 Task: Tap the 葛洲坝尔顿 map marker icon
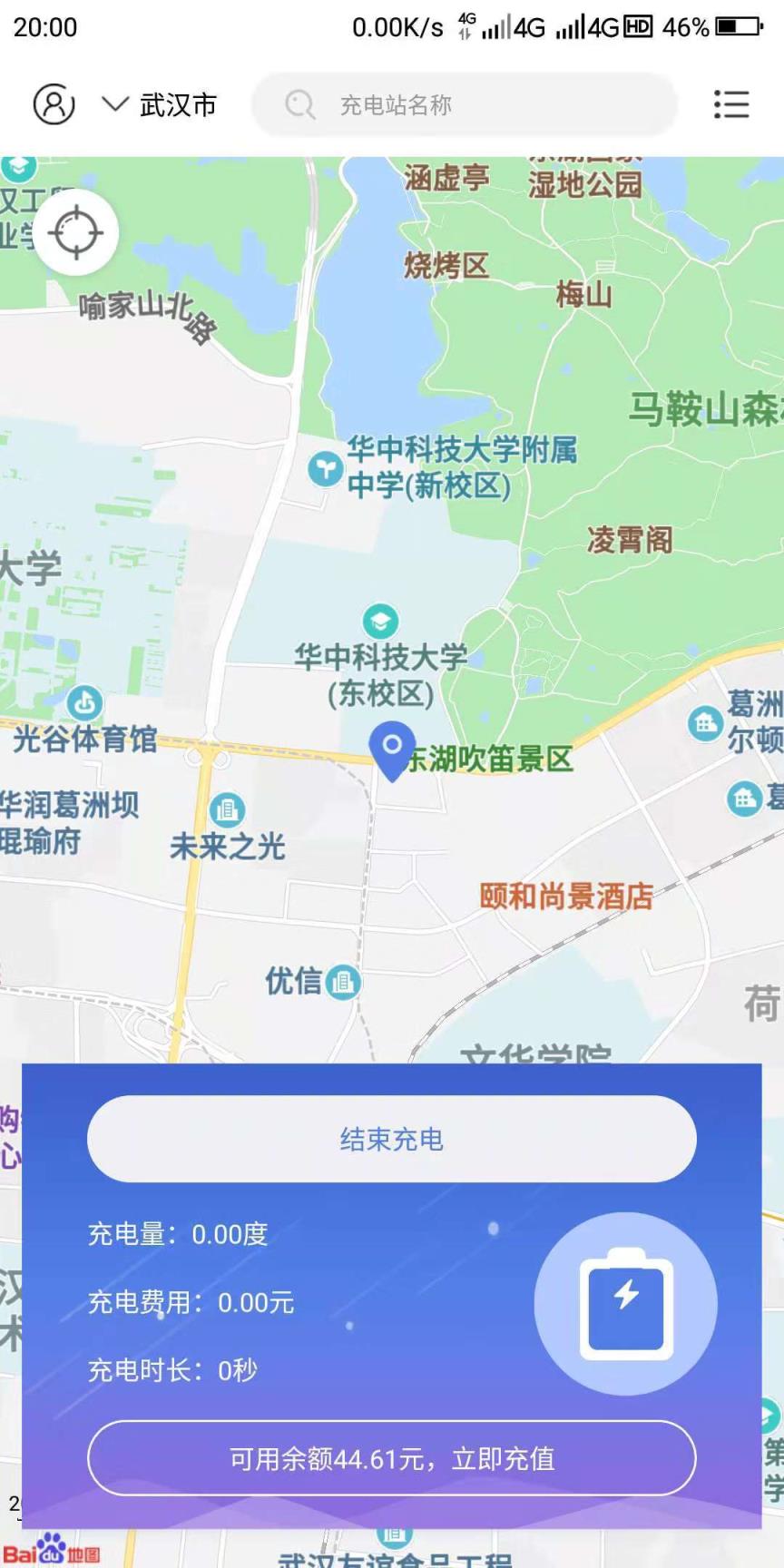tap(705, 724)
